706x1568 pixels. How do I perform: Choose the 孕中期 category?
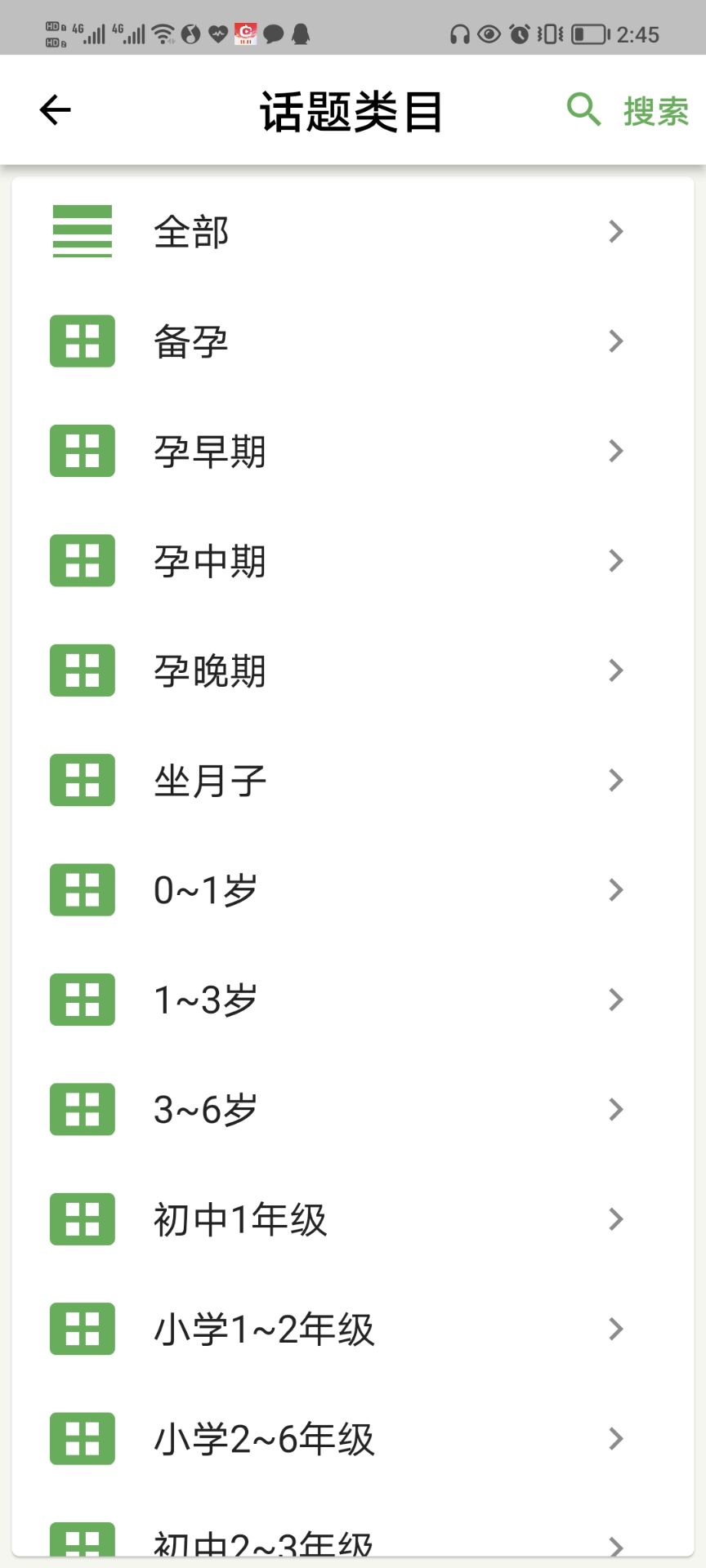[x=353, y=561]
